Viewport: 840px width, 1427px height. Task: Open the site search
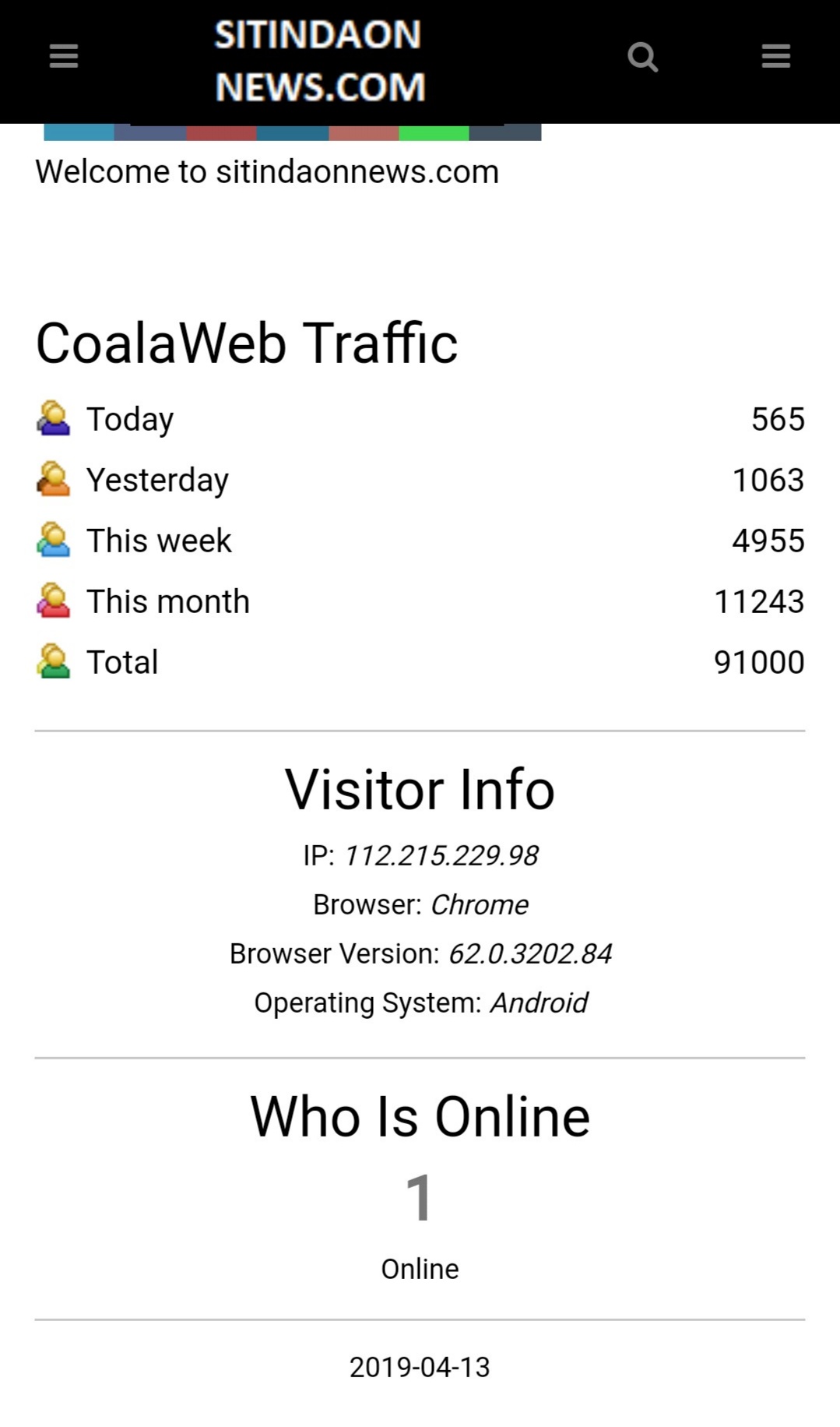[642, 57]
